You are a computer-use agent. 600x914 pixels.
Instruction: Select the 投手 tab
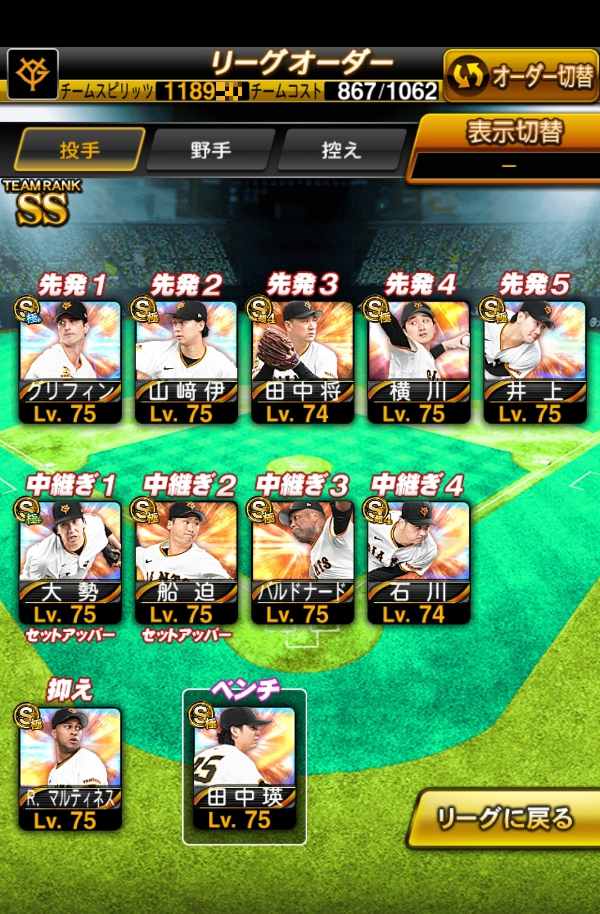[80, 150]
